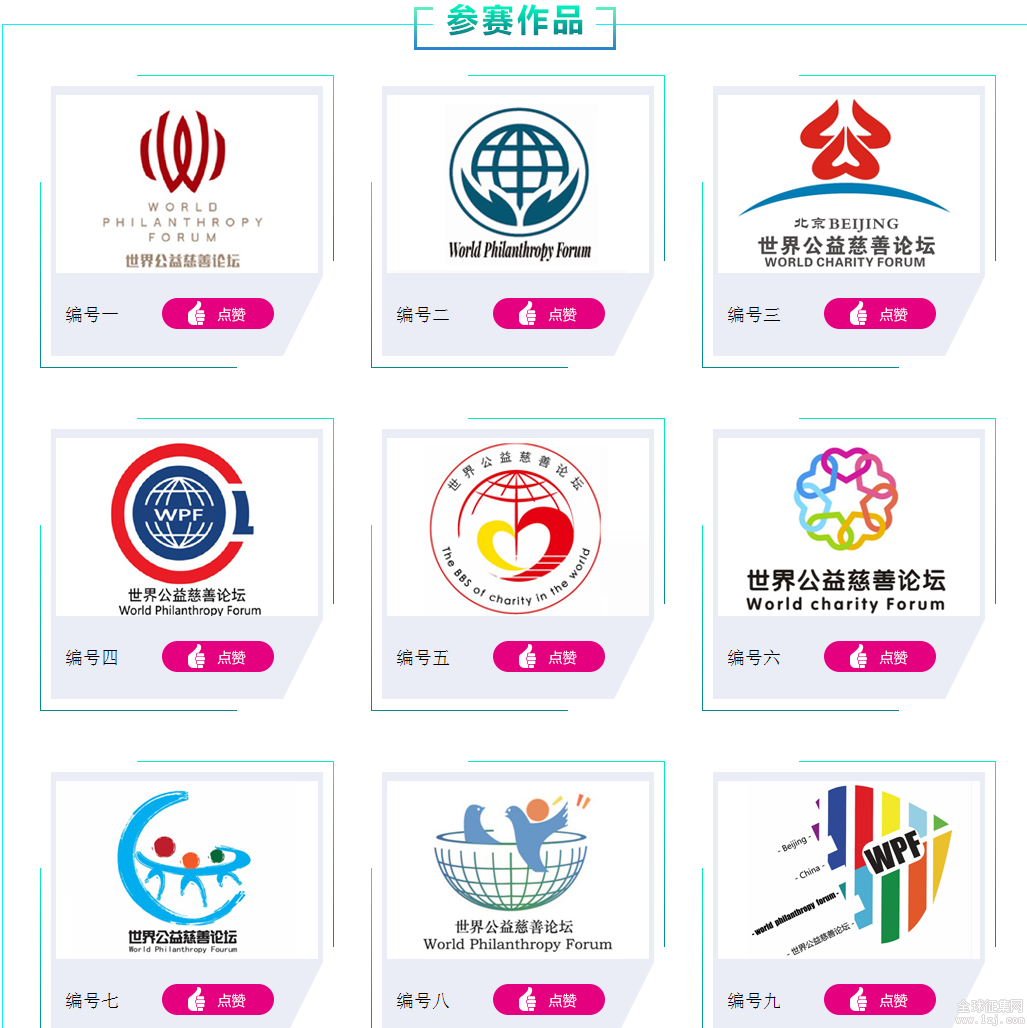Open the 编号六 colorful hearts logo

point(848,527)
